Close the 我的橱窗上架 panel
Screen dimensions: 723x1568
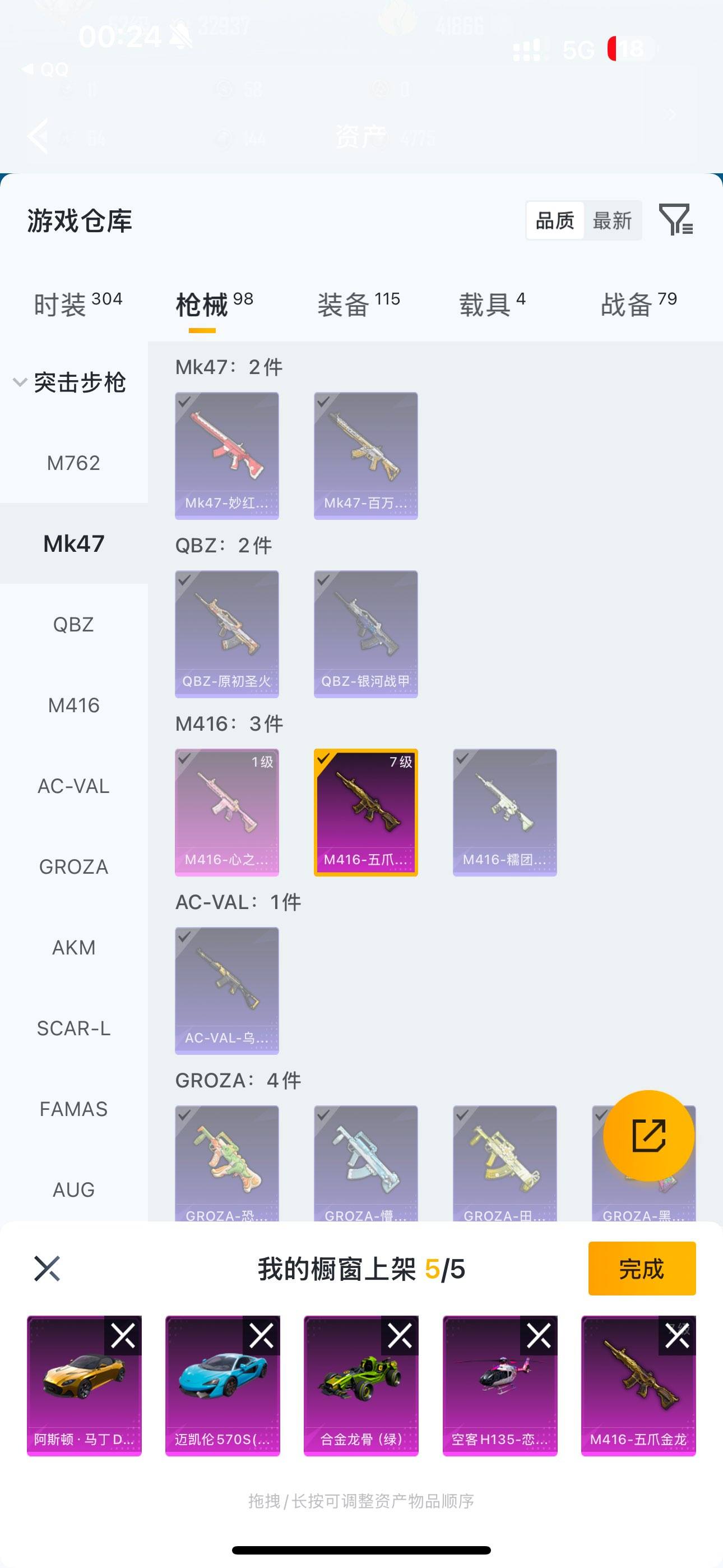[x=47, y=1269]
